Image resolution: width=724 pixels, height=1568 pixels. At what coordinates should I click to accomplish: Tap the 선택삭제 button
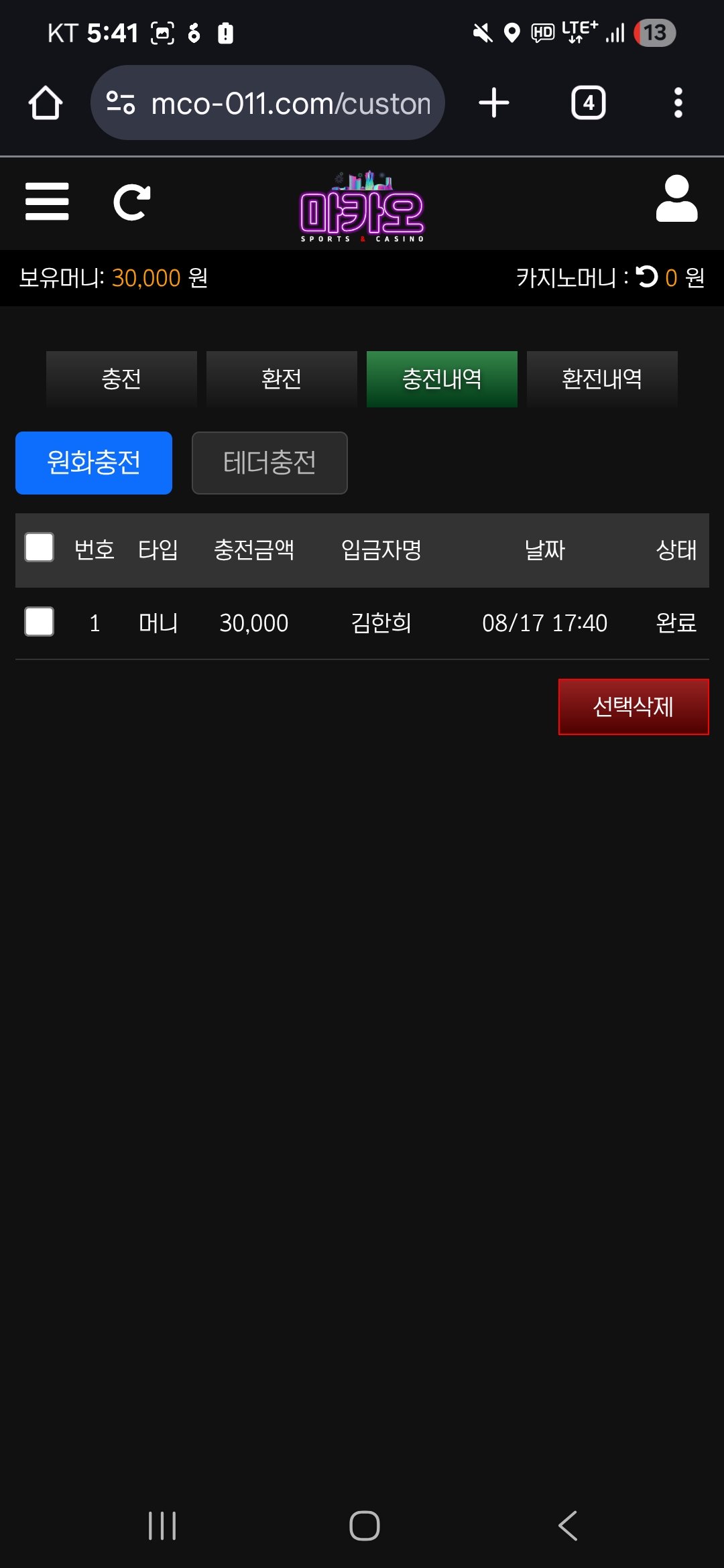click(633, 707)
